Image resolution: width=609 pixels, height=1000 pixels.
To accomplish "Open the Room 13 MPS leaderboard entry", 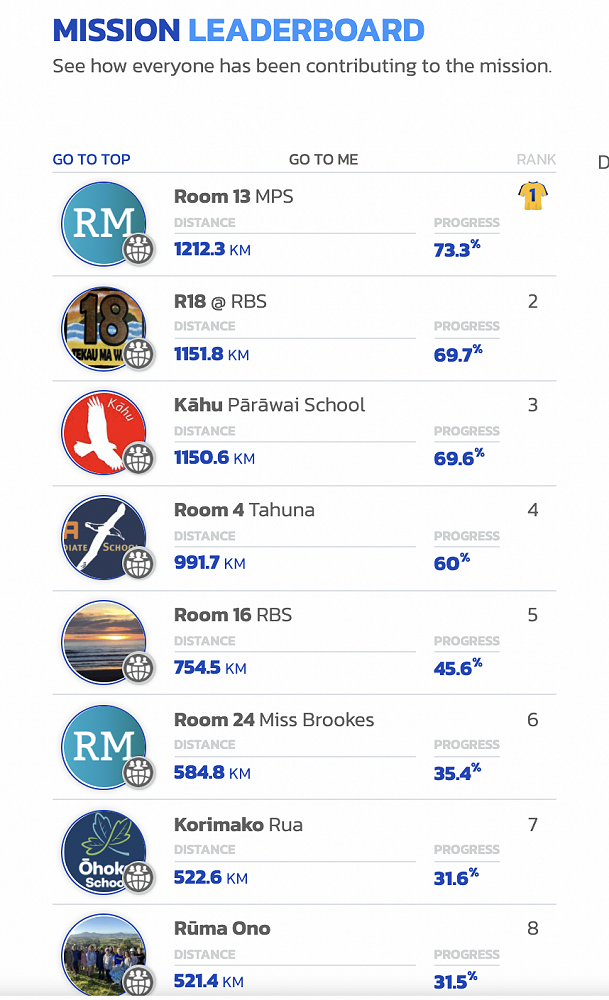I will coord(234,197).
